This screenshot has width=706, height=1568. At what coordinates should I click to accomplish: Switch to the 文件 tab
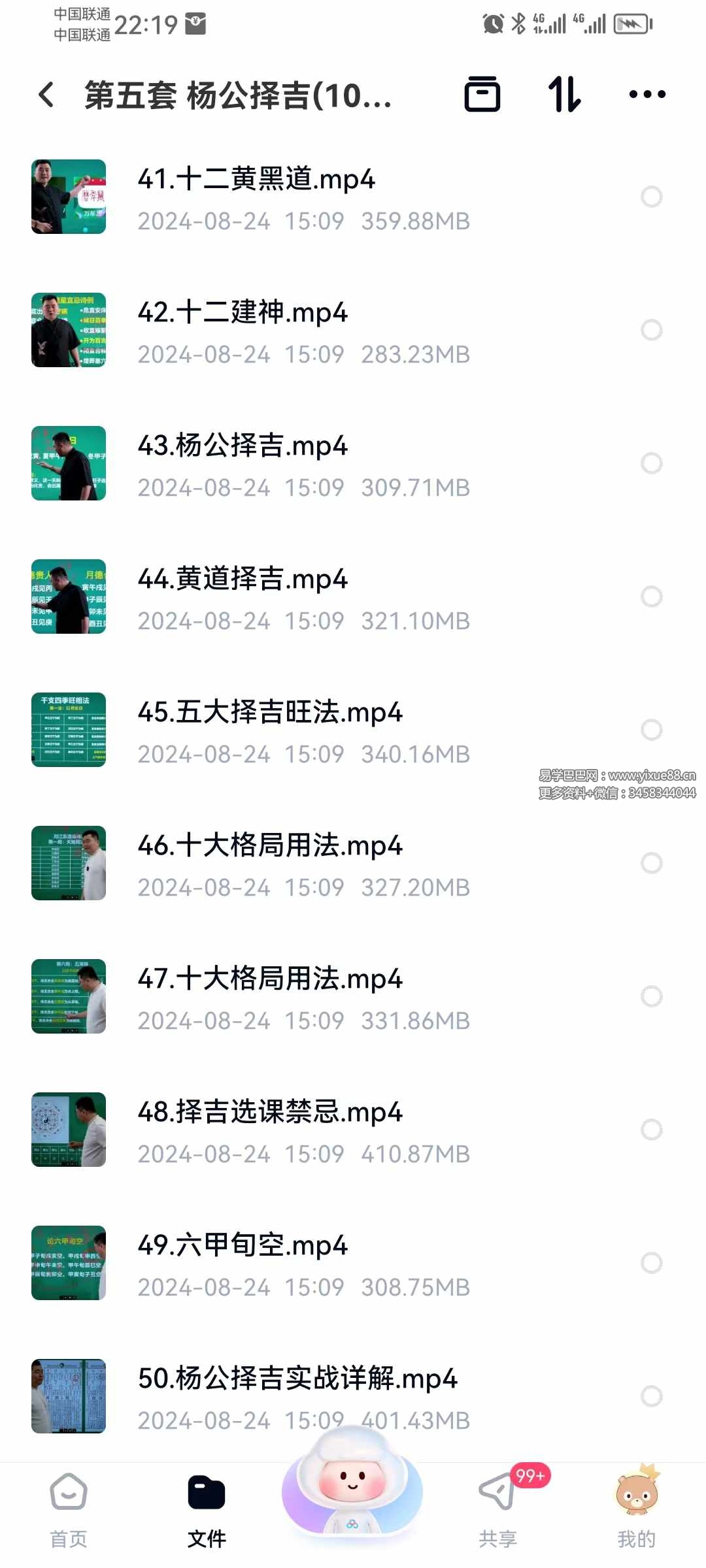coord(207,1496)
